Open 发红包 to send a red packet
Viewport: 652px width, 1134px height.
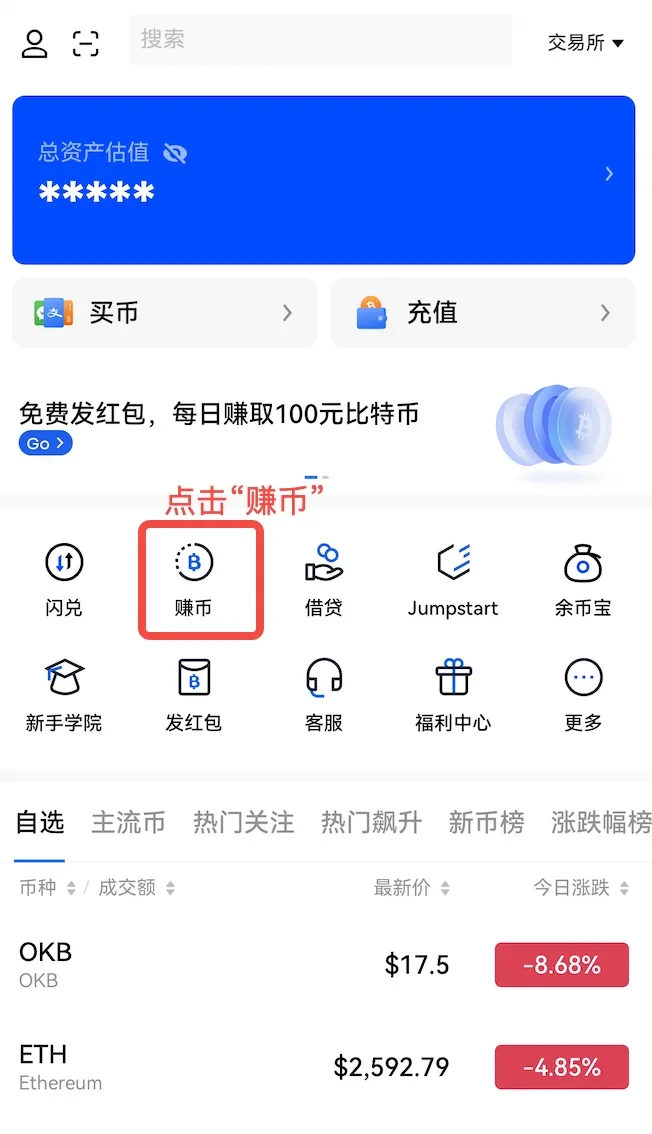tap(194, 694)
